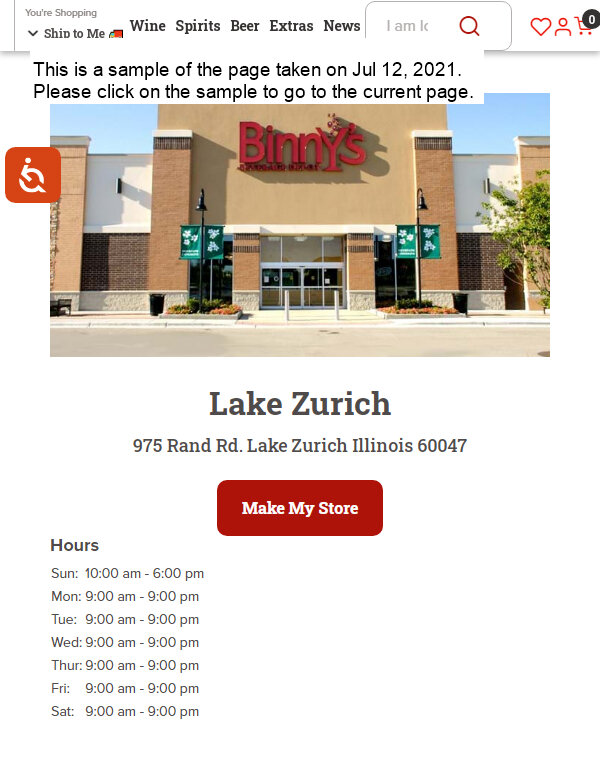Open the shopping cart
Image resolution: width=600 pixels, height=768 pixels.
click(584, 26)
